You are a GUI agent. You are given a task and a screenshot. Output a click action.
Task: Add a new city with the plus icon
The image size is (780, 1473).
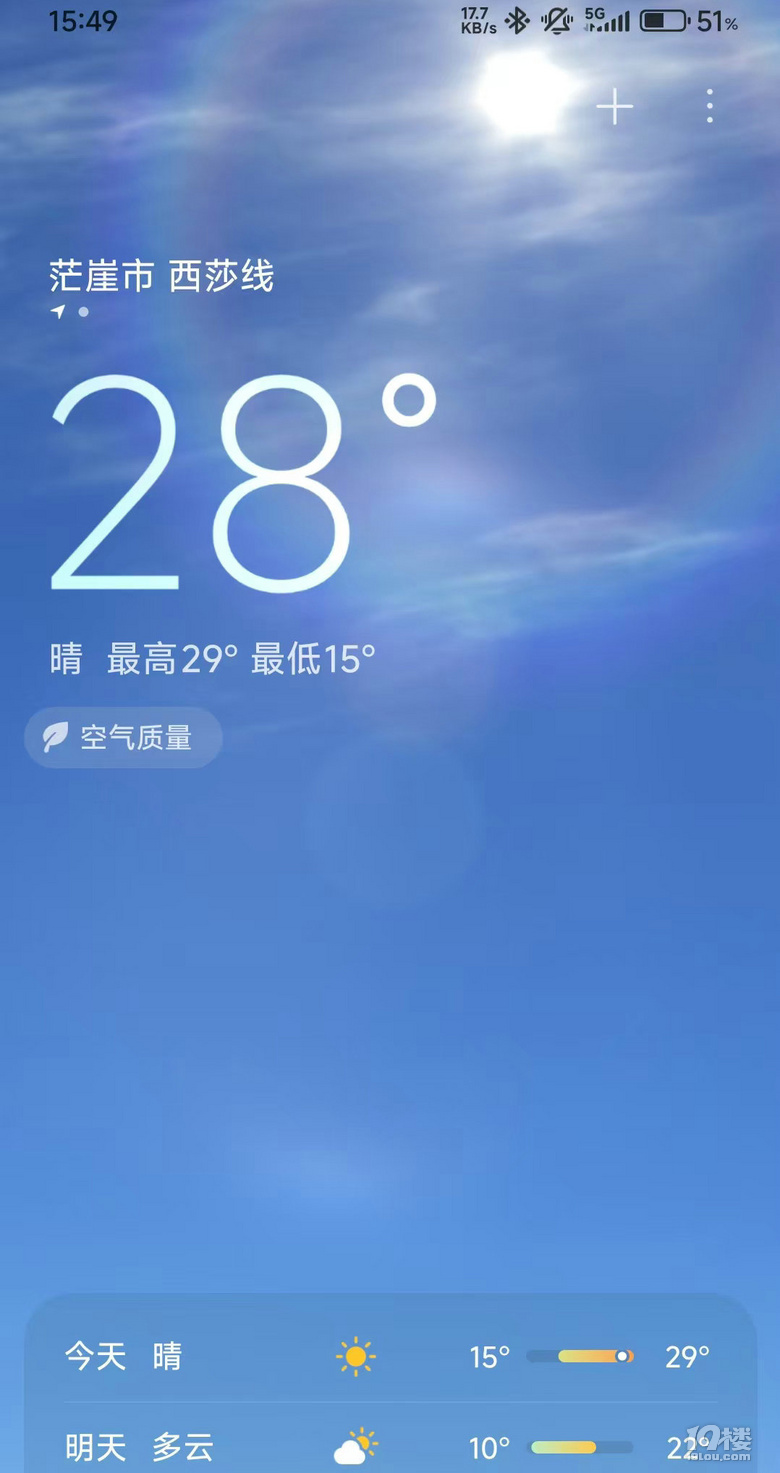(x=614, y=107)
